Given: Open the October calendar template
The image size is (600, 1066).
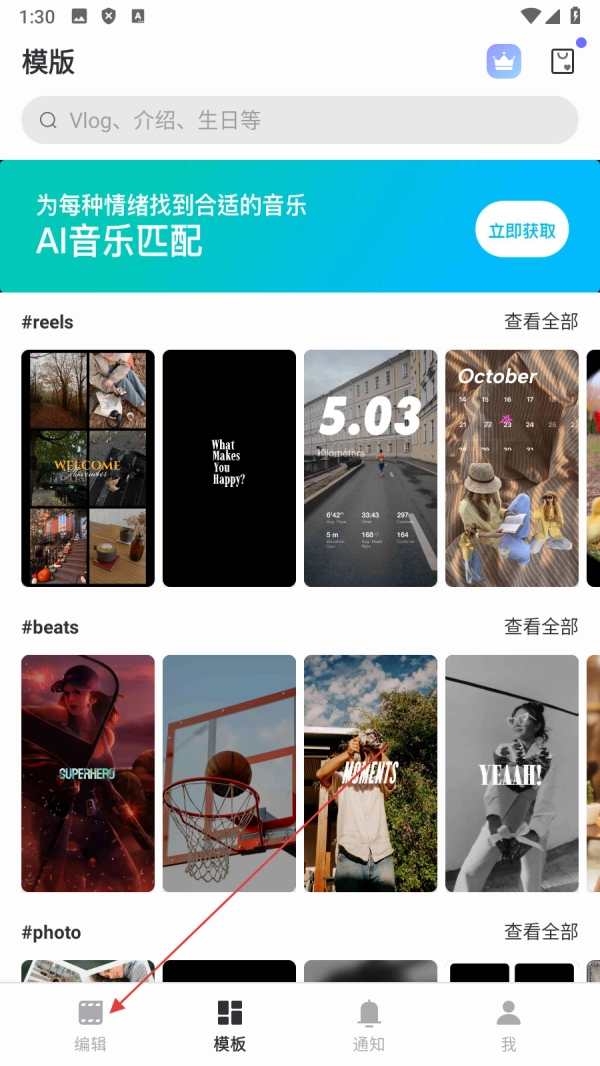Looking at the screenshot, I should tap(511, 468).
